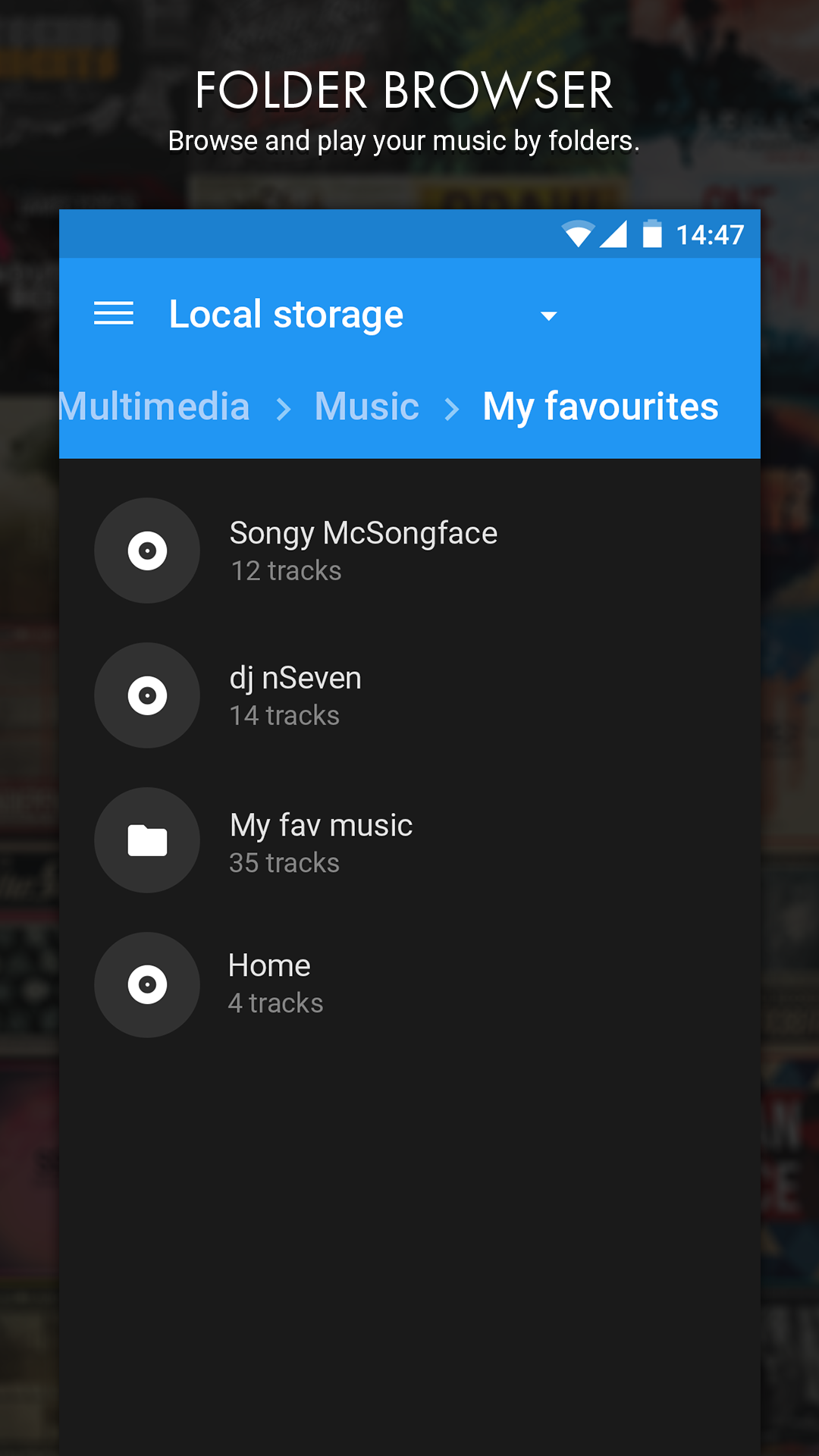Click the disc icon next to Songy McSongface
Viewport: 819px width, 1456px height.
pos(147,551)
